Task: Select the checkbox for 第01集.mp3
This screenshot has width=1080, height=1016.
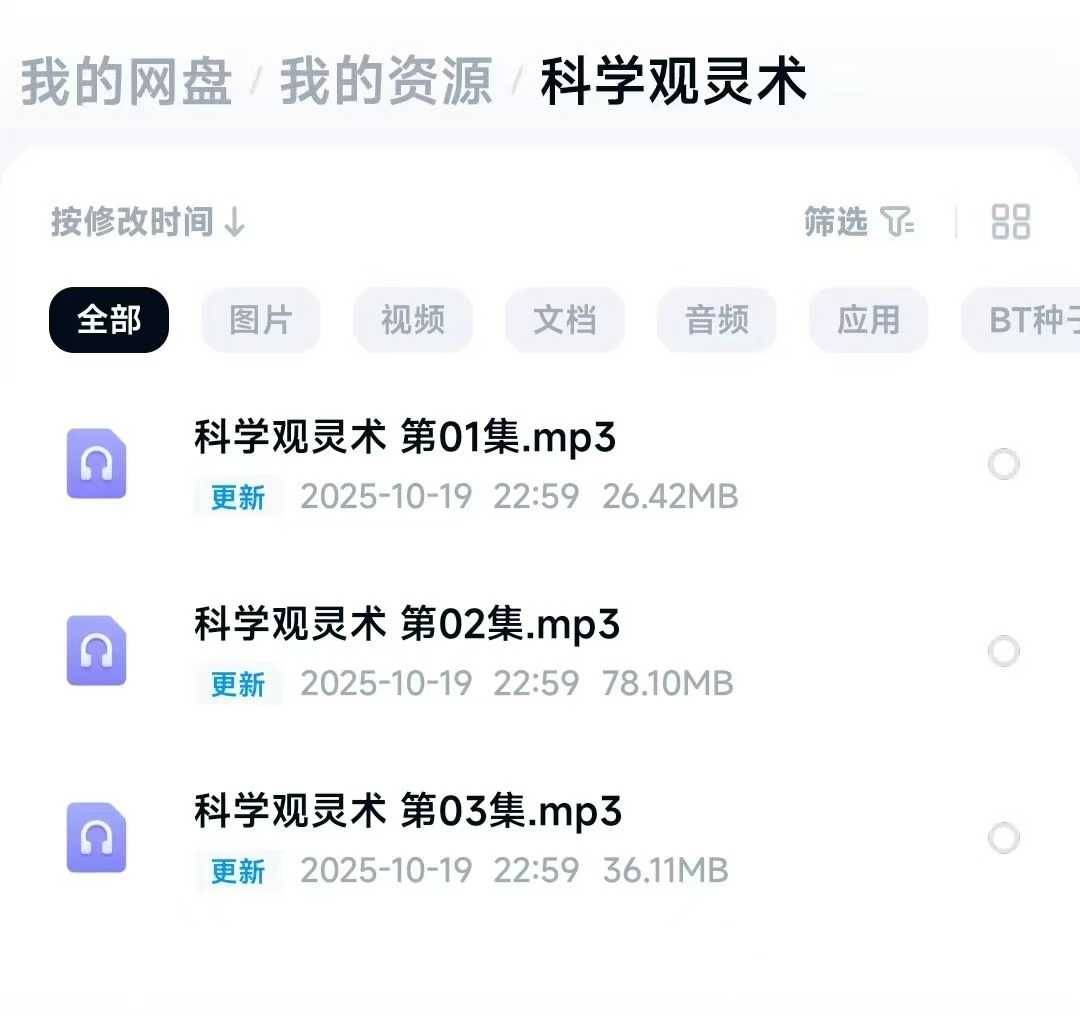Action: point(1003,465)
